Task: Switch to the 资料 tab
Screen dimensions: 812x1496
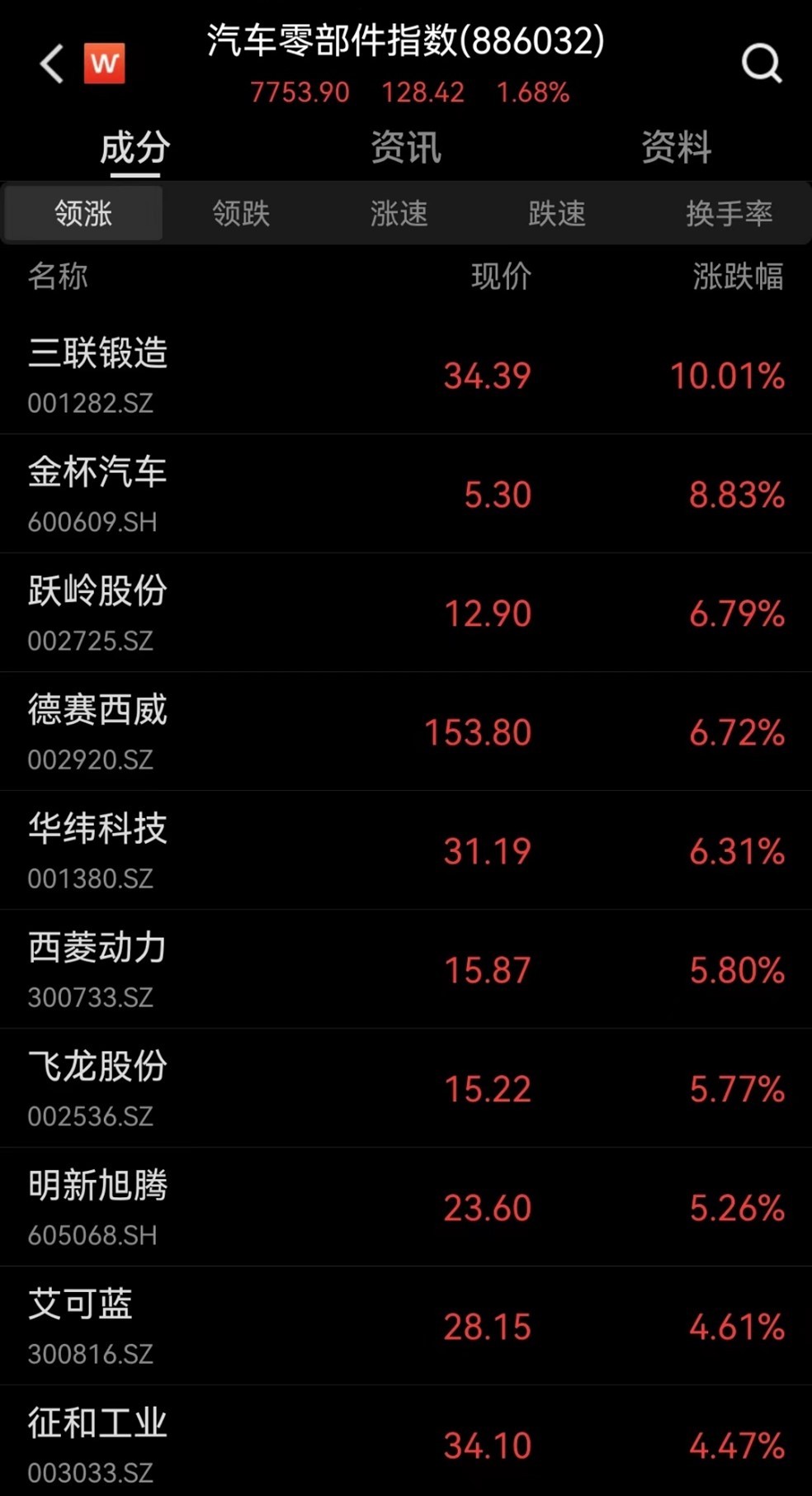Action: pyautogui.click(x=676, y=149)
